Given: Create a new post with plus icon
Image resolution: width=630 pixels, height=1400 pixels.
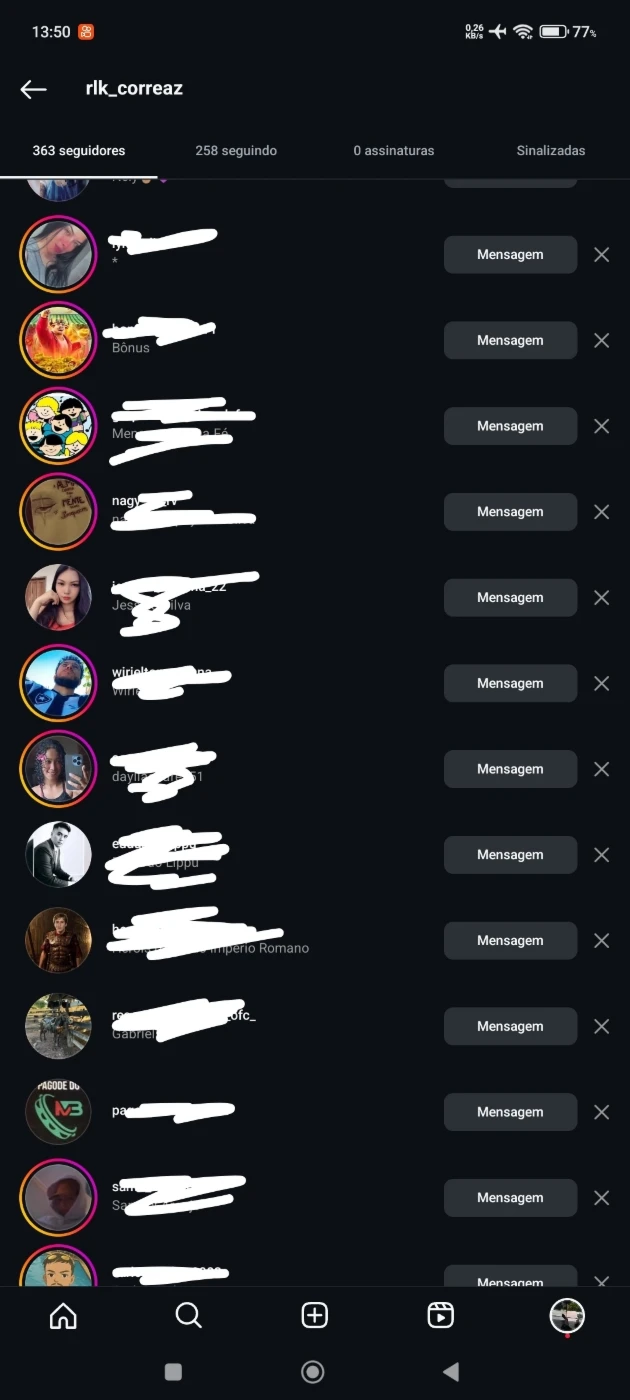Looking at the screenshot, I should pyautogui.click(x=315, y=1316).
